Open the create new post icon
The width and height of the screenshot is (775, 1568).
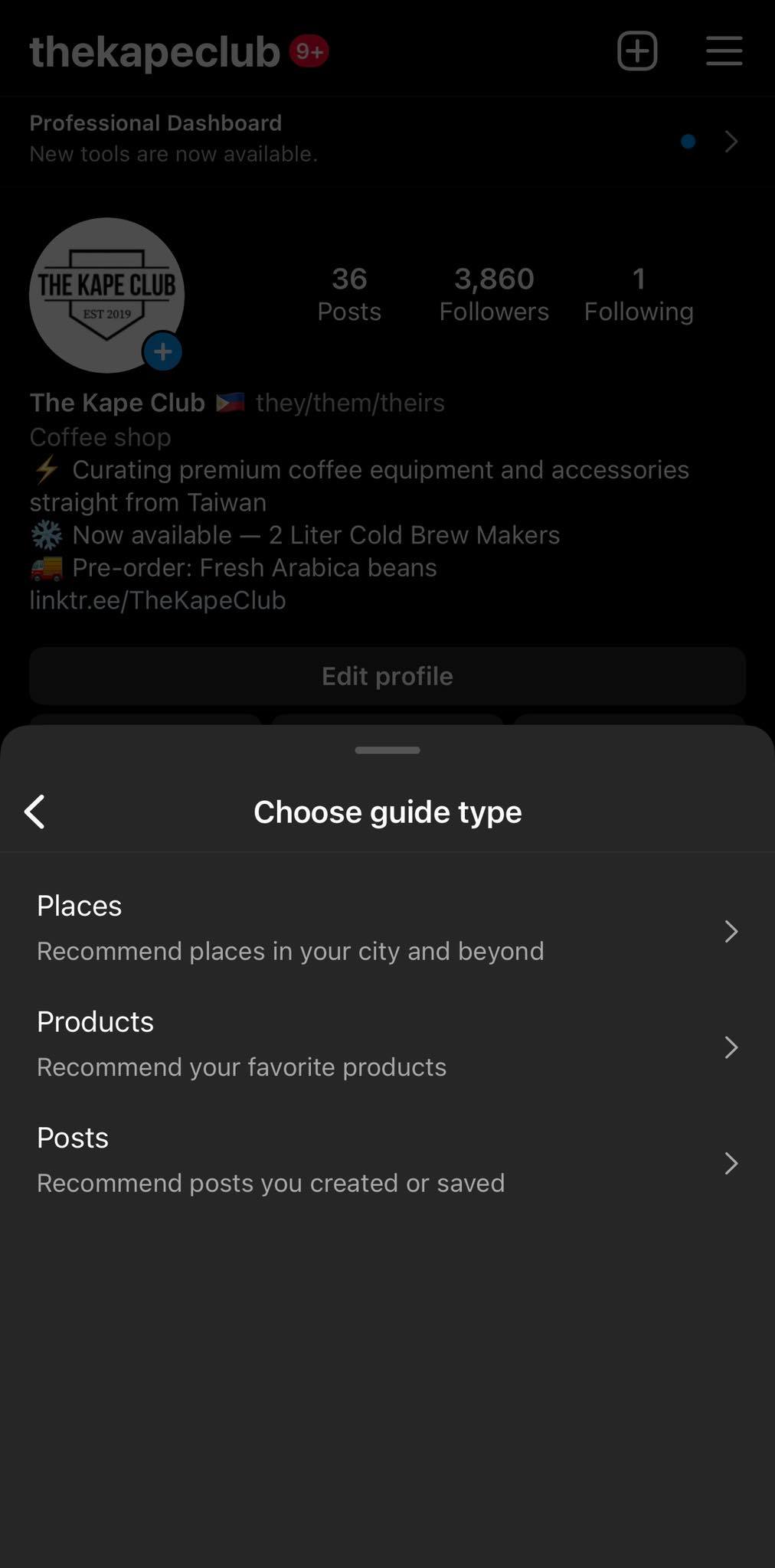point(637,51)
